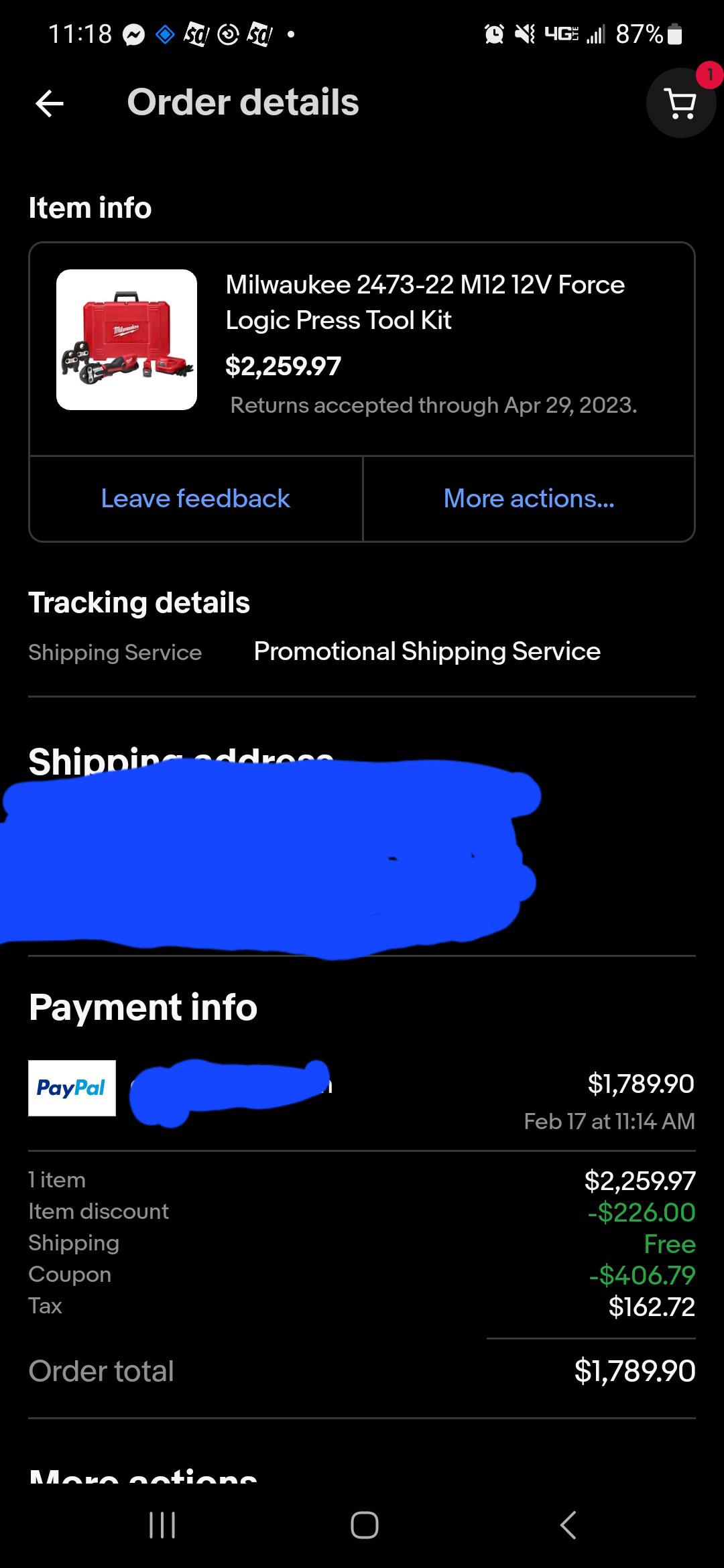The width and height of the screenshot is (724, 1568).
Task: Go back from Order details
Action: click(x=50, y=103)
